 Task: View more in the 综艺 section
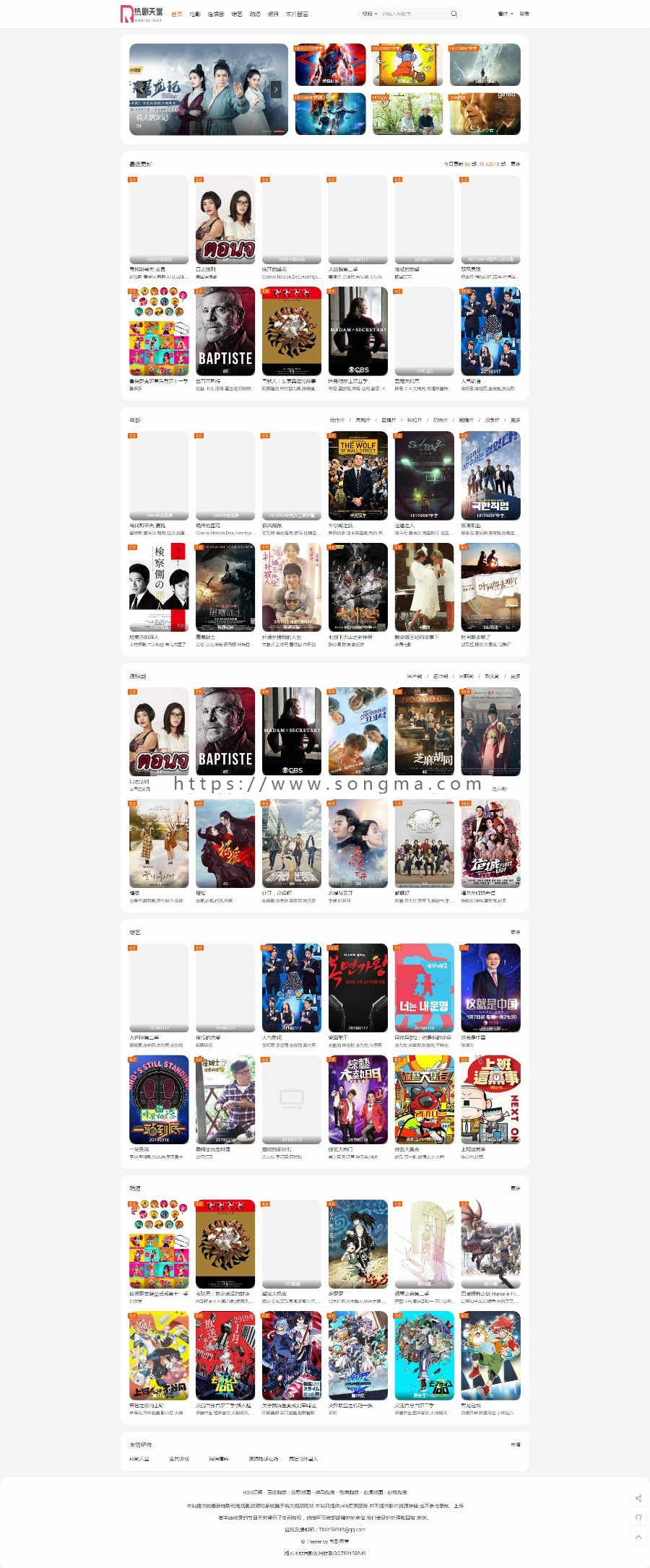point(515,932)
